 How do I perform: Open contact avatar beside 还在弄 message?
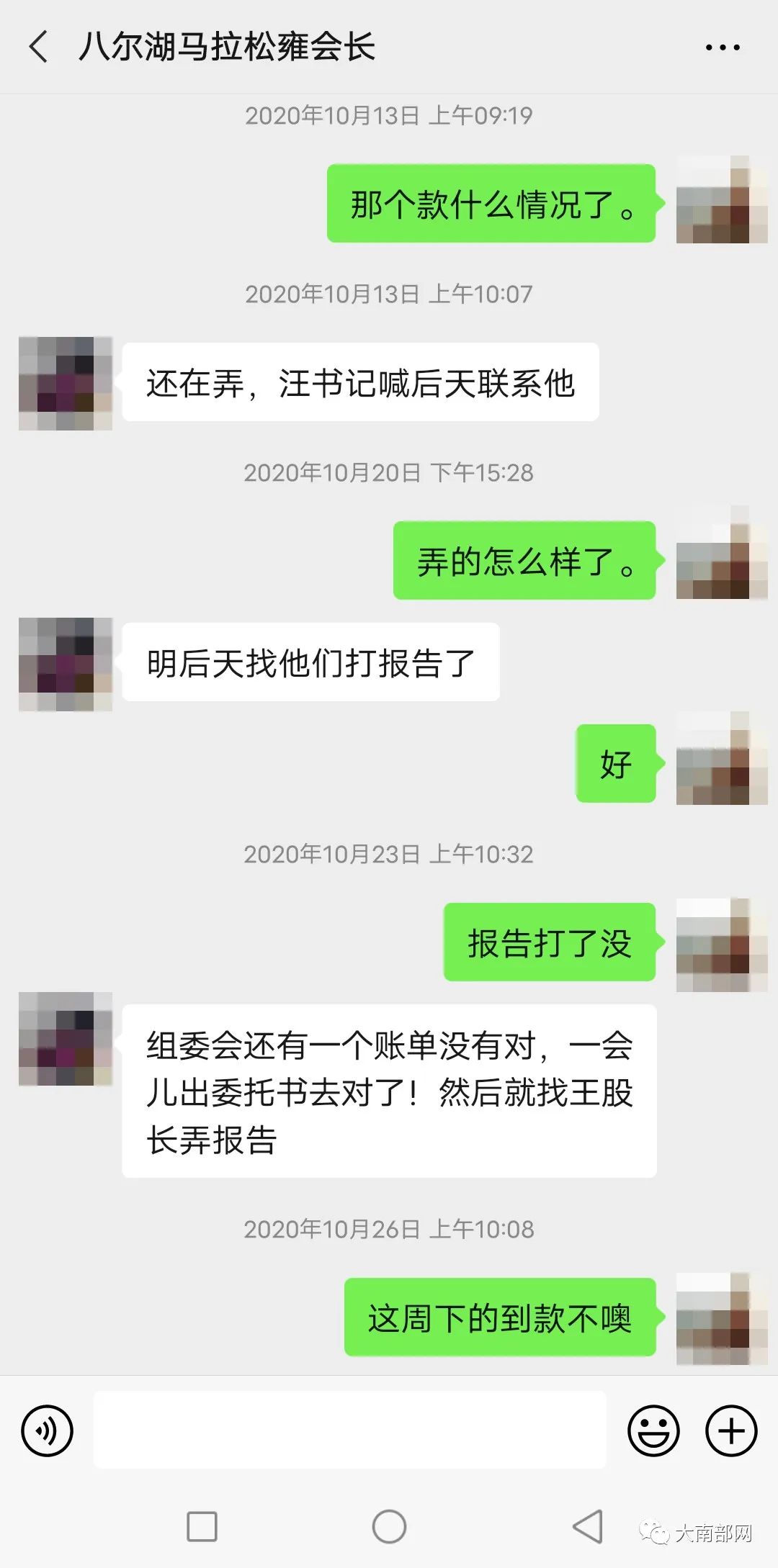tap(66, 383)
